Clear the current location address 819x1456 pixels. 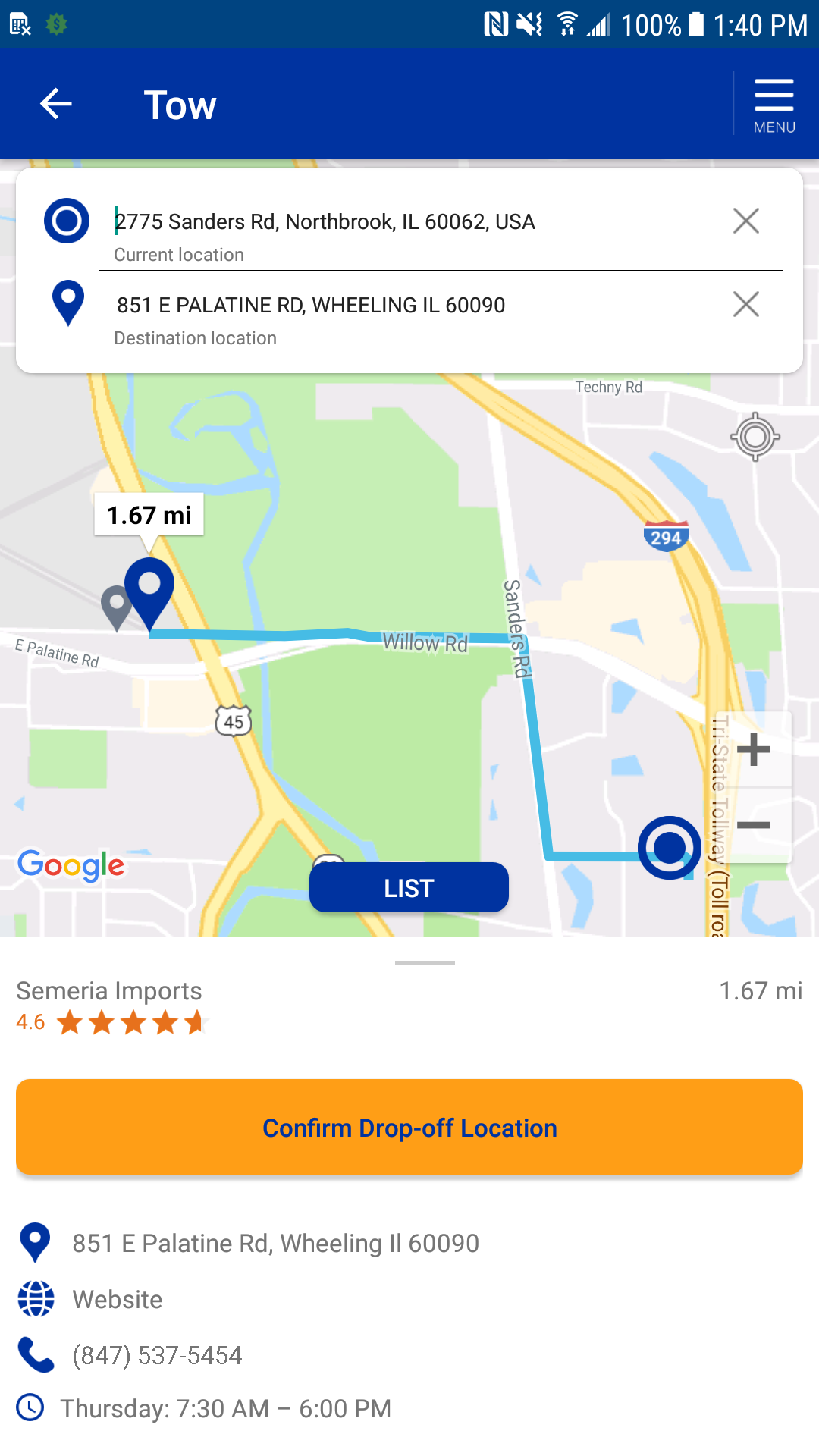[746, 221]
